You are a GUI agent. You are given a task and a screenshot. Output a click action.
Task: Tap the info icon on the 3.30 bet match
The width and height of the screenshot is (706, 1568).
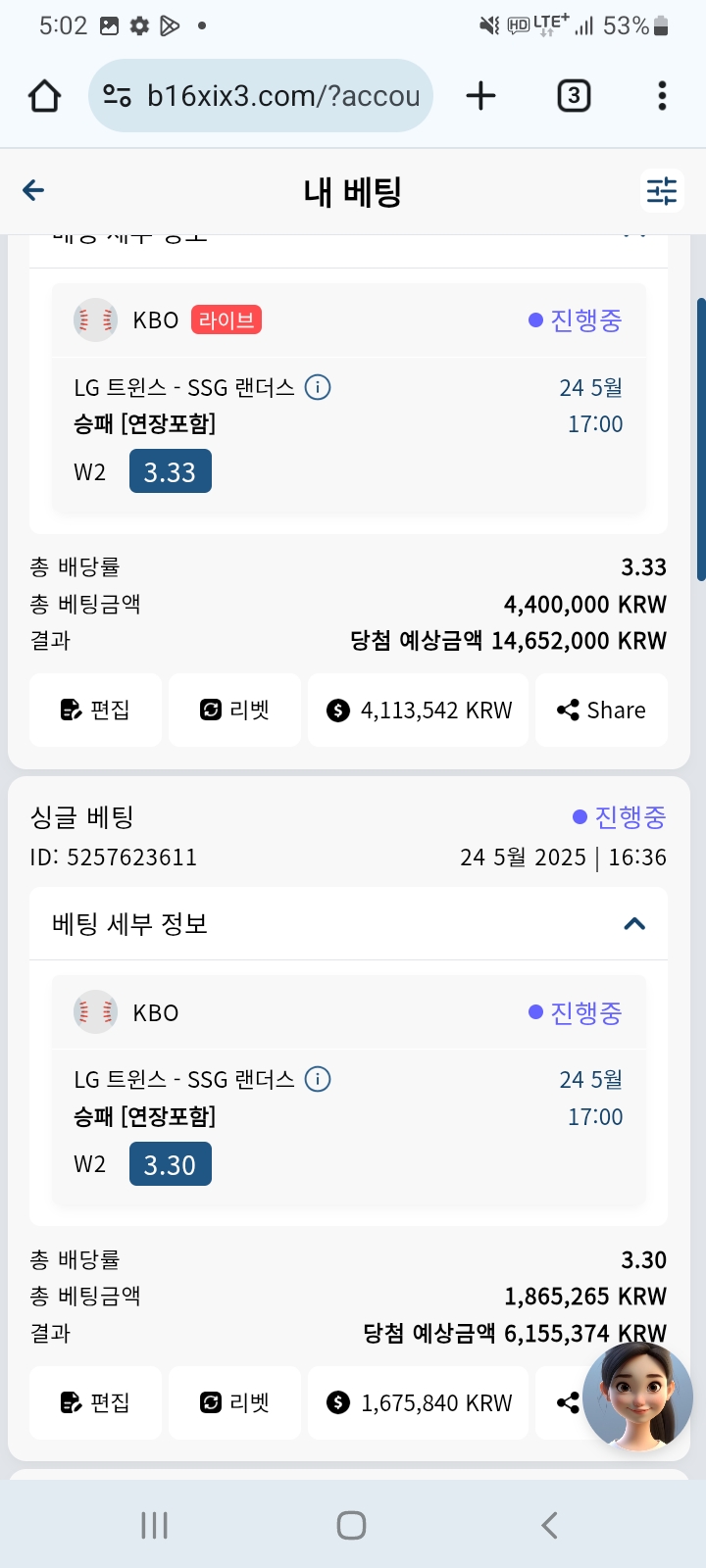(318, 1080)
